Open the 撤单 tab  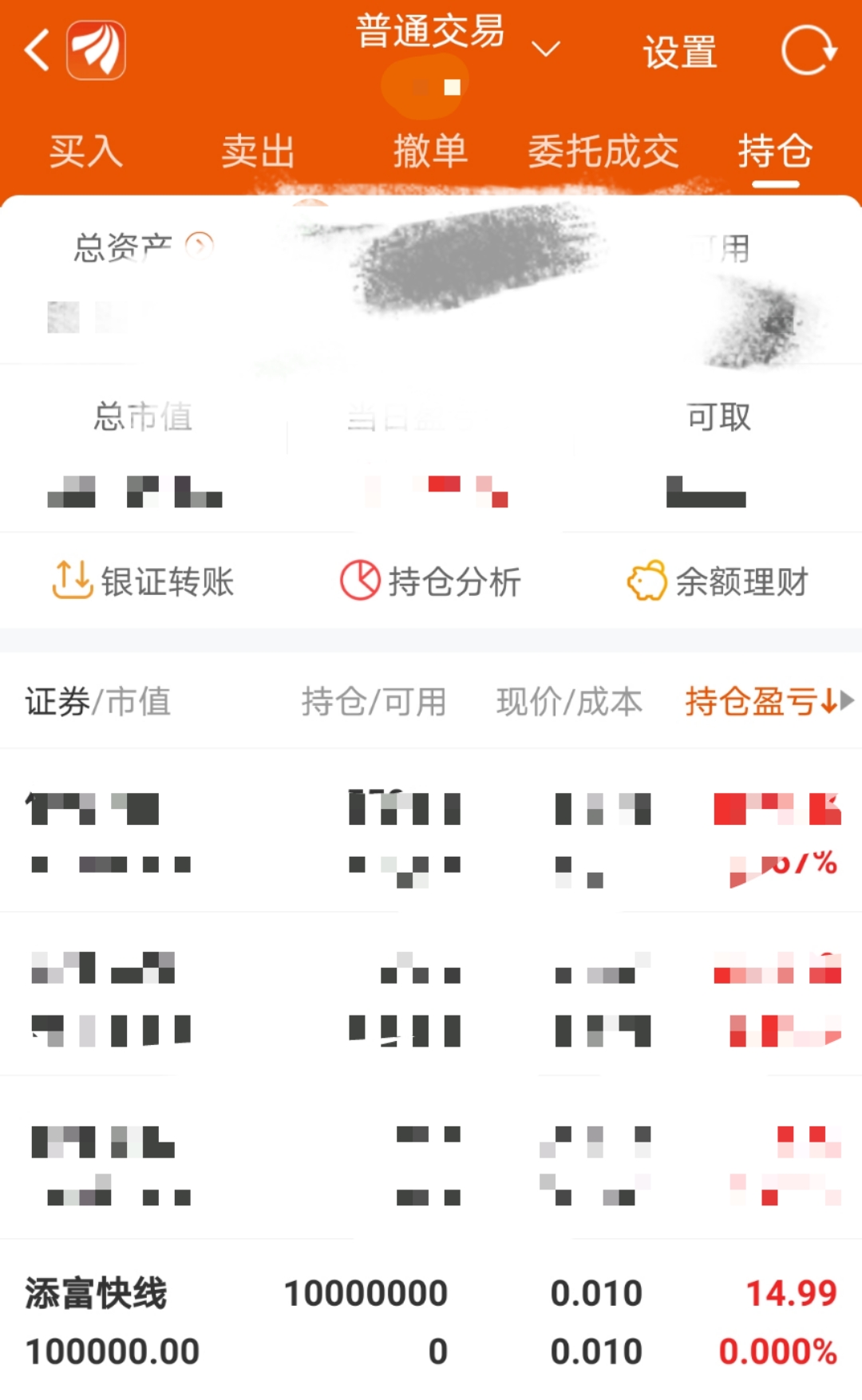pos(430,151)
